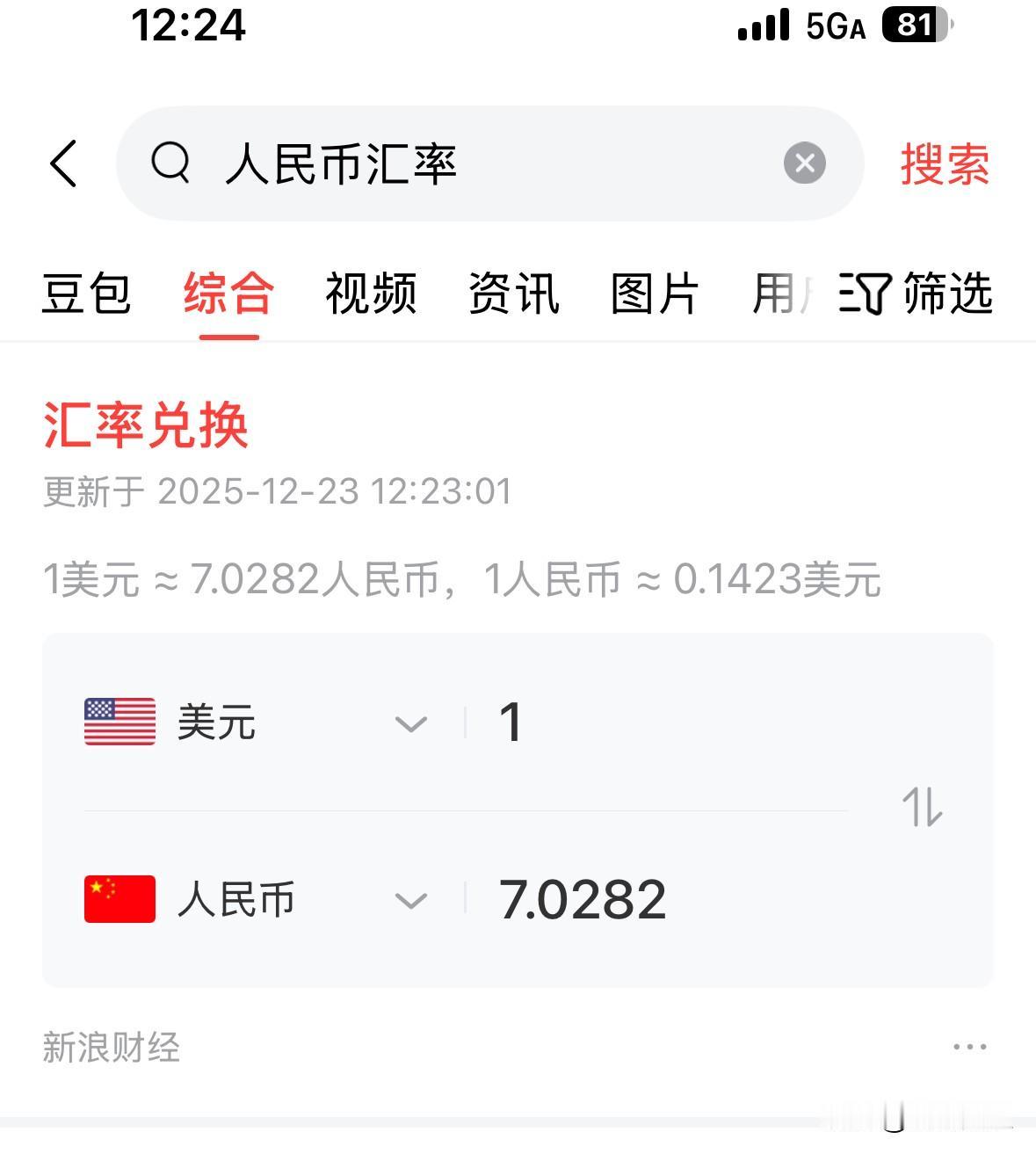Screen dimensions: 1036x1154
Task: Select the 豆包 tab
Action: click(87, 296)
